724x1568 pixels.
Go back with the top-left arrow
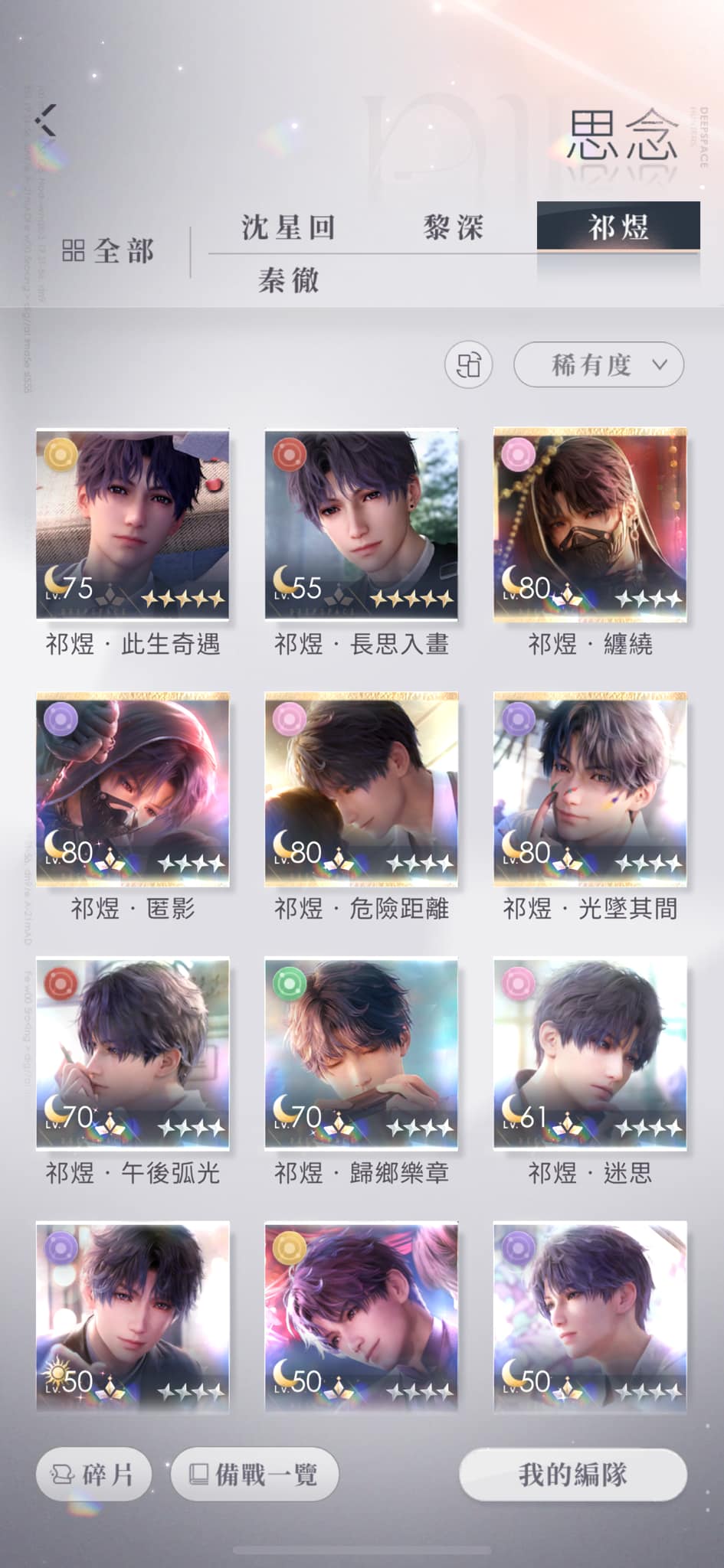(46, 121)
